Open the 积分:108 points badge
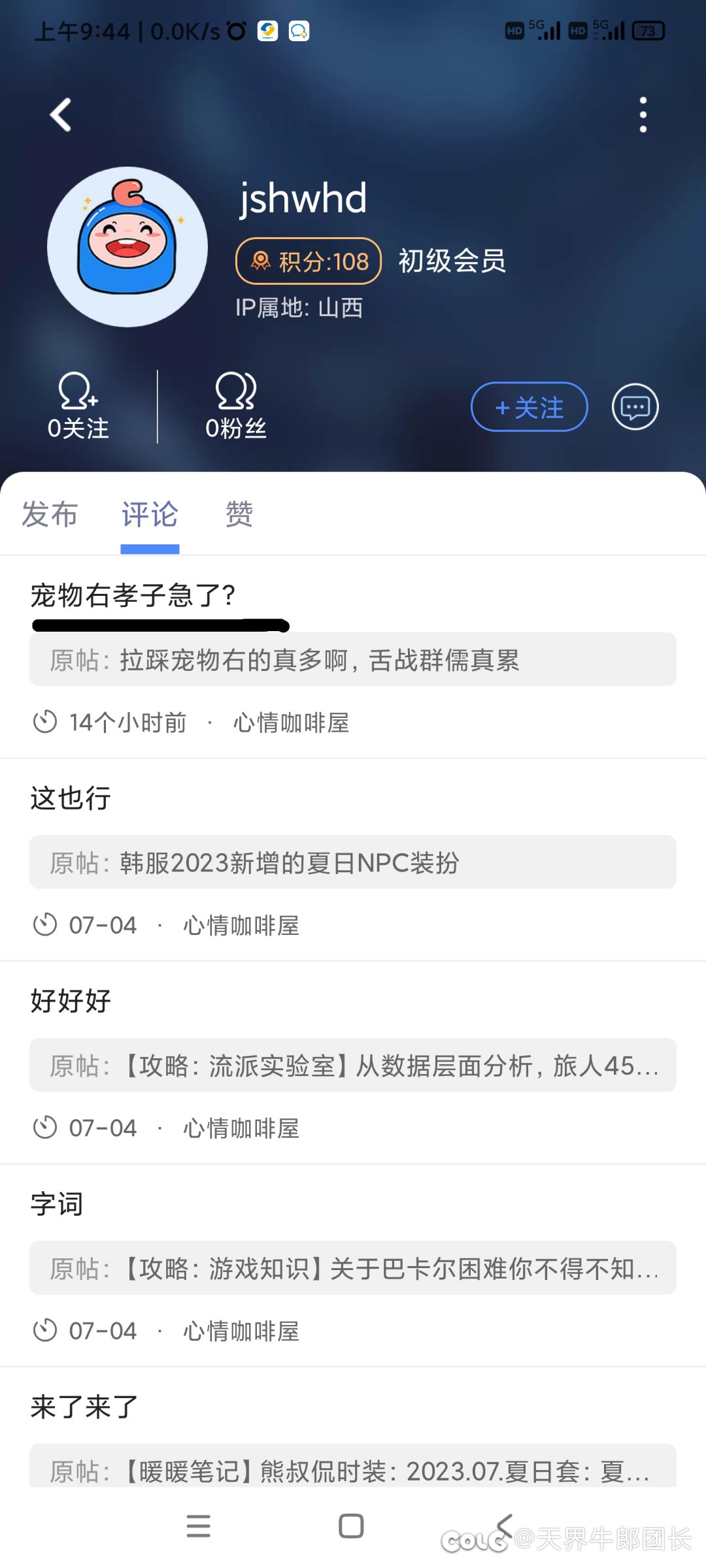 (x=309, y=261)
